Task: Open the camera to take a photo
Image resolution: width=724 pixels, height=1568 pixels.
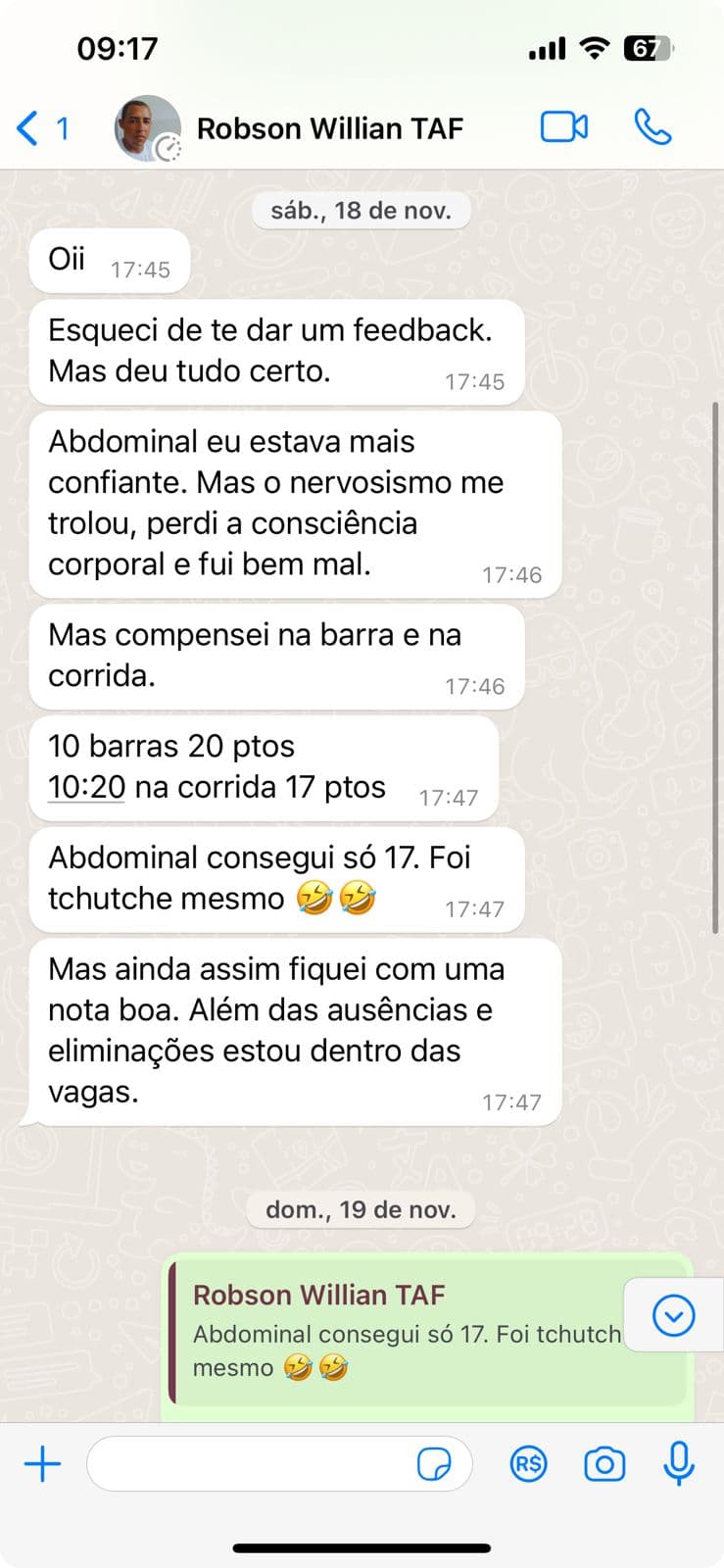Action: 603,1463
